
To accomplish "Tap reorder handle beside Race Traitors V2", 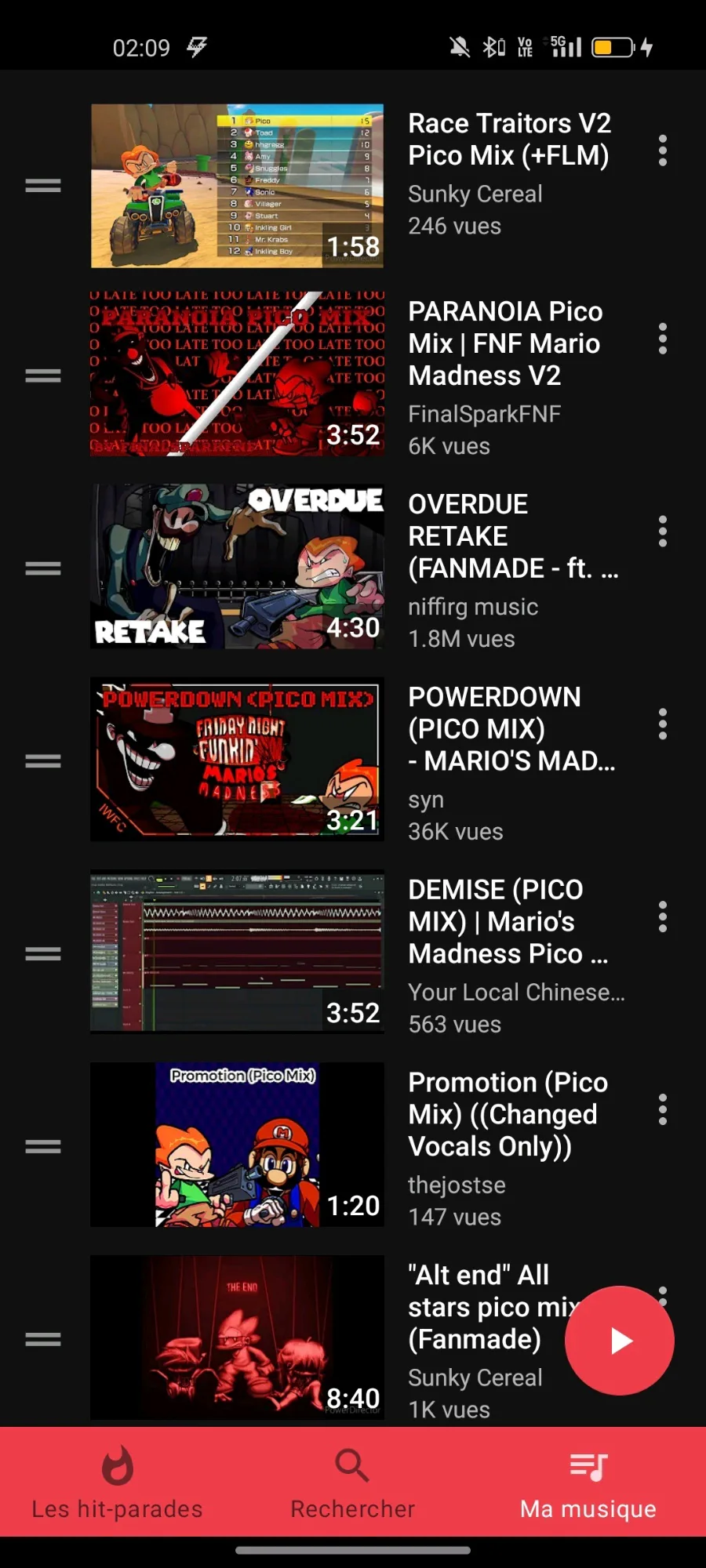I will coord(43,186).
